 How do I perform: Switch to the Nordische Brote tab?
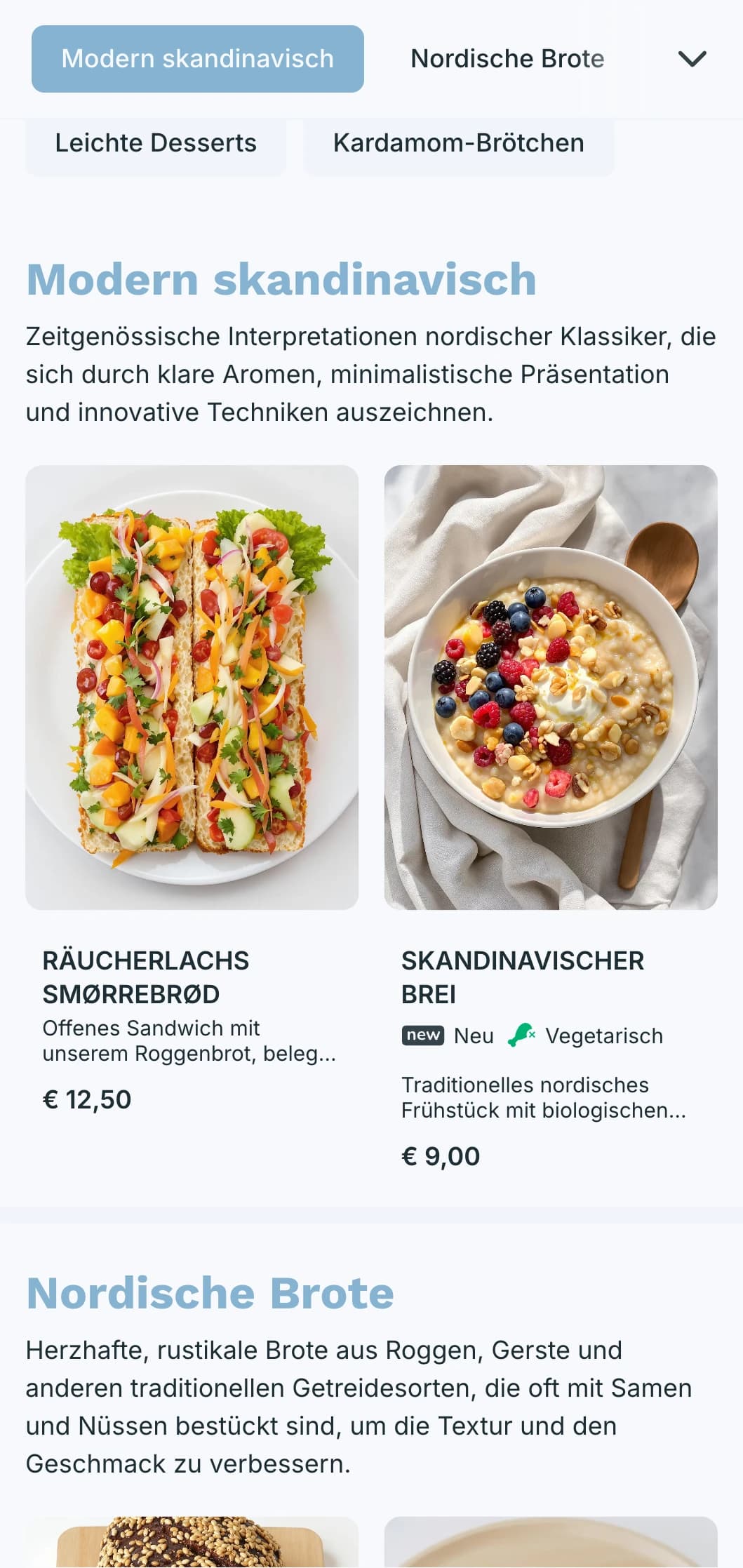pyautogui.click(x=507, y=59)
